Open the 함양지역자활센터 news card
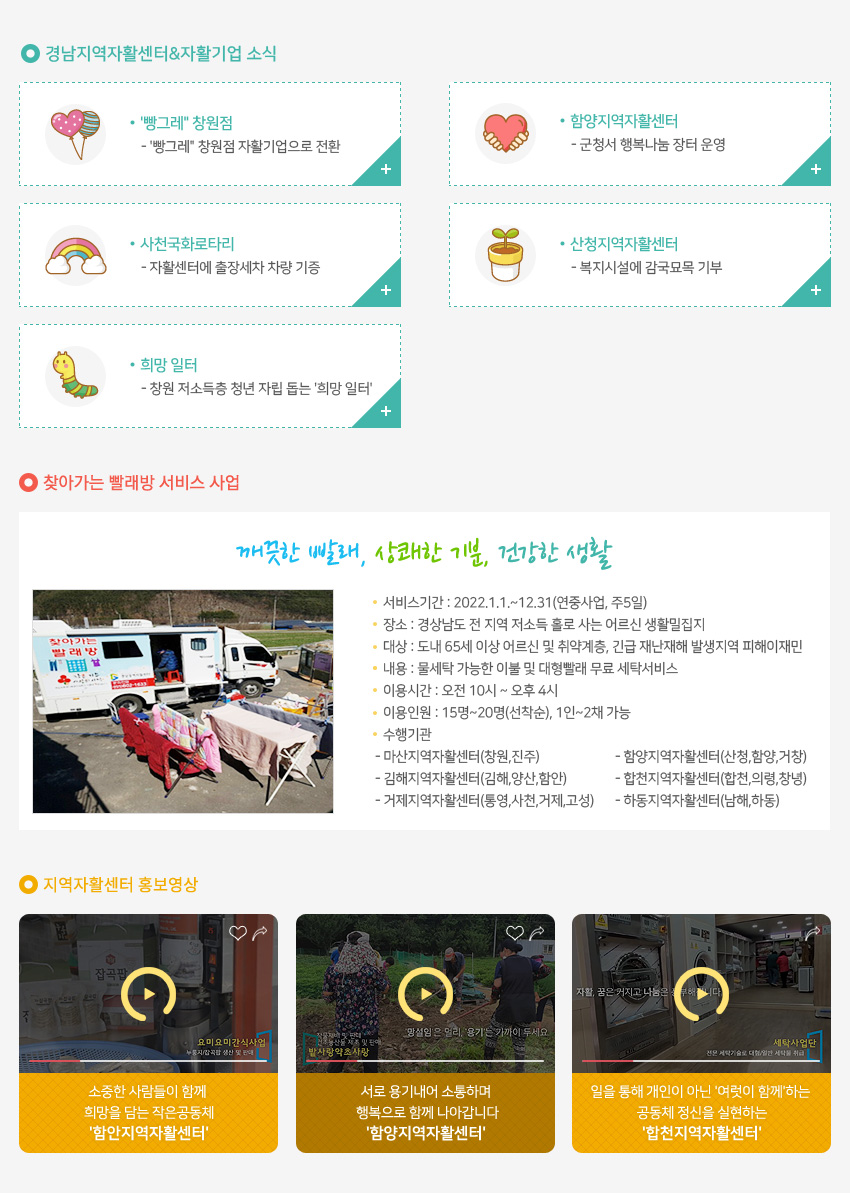The width and height of the screenshot is (850, 1193). tap(640, 134)
